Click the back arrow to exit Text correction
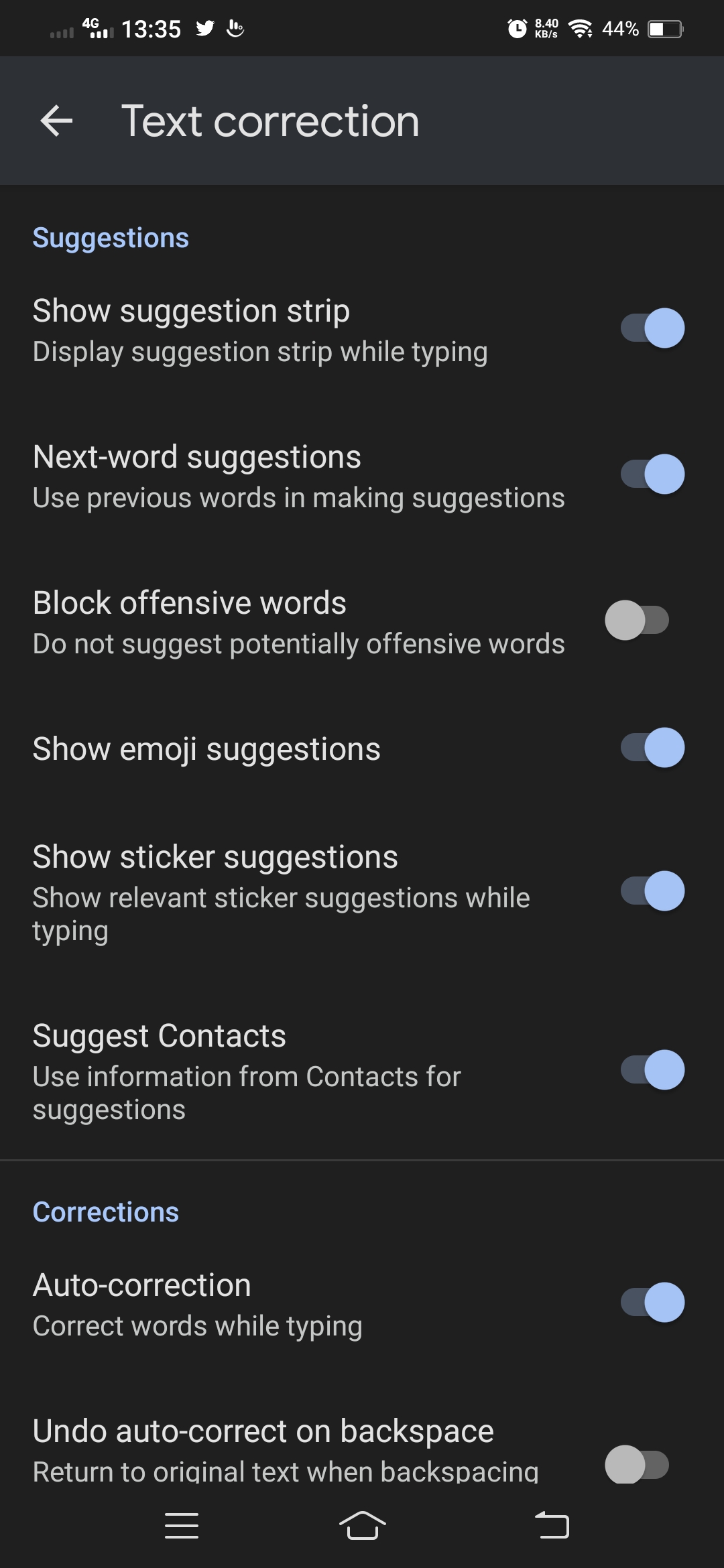This screenshot has height=1568, width=724. point(56,121)
